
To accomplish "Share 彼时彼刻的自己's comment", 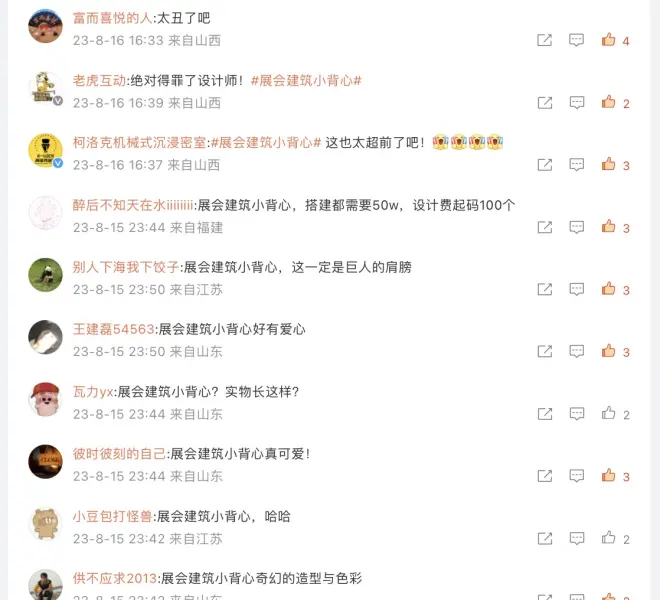I will [545, 476].
